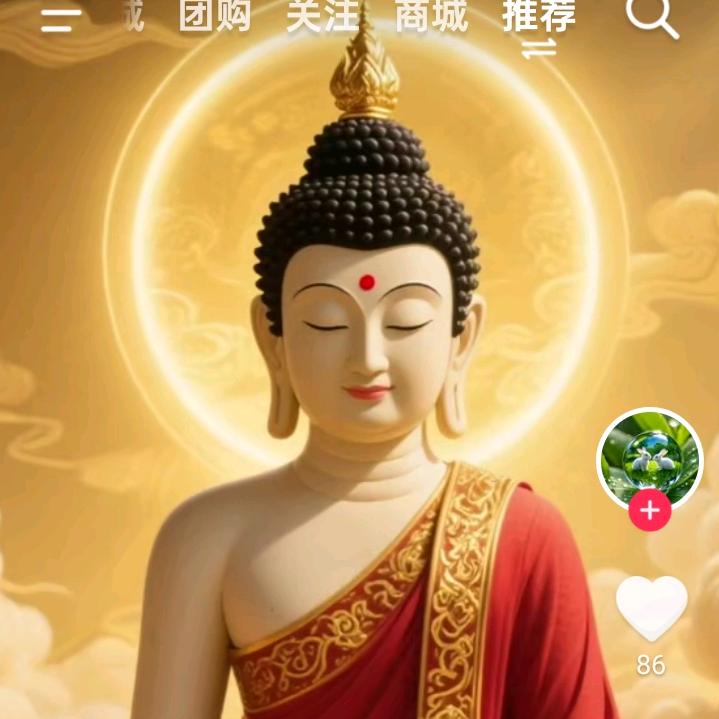Screen dimensions: 719x719
Task: Open the hamburger menu
Action: pyautogui.click(x=62, y=17)
